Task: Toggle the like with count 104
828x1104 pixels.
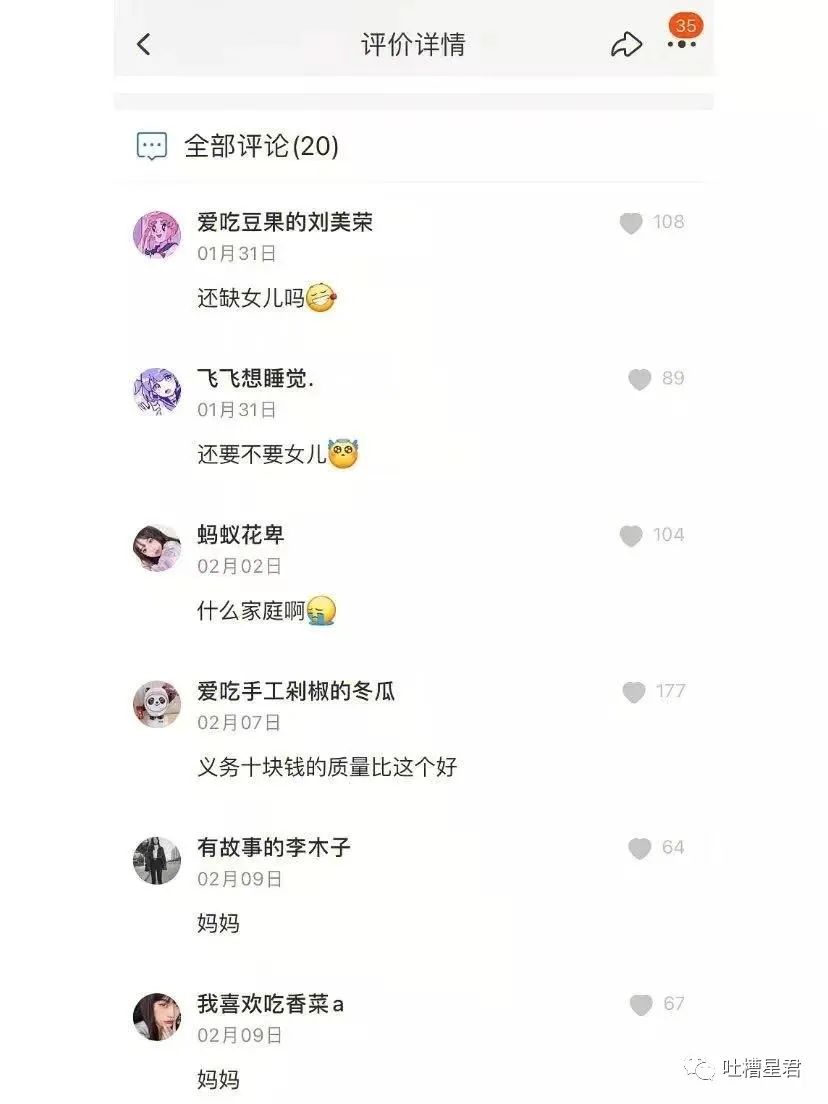Action: tap(631, 535)
